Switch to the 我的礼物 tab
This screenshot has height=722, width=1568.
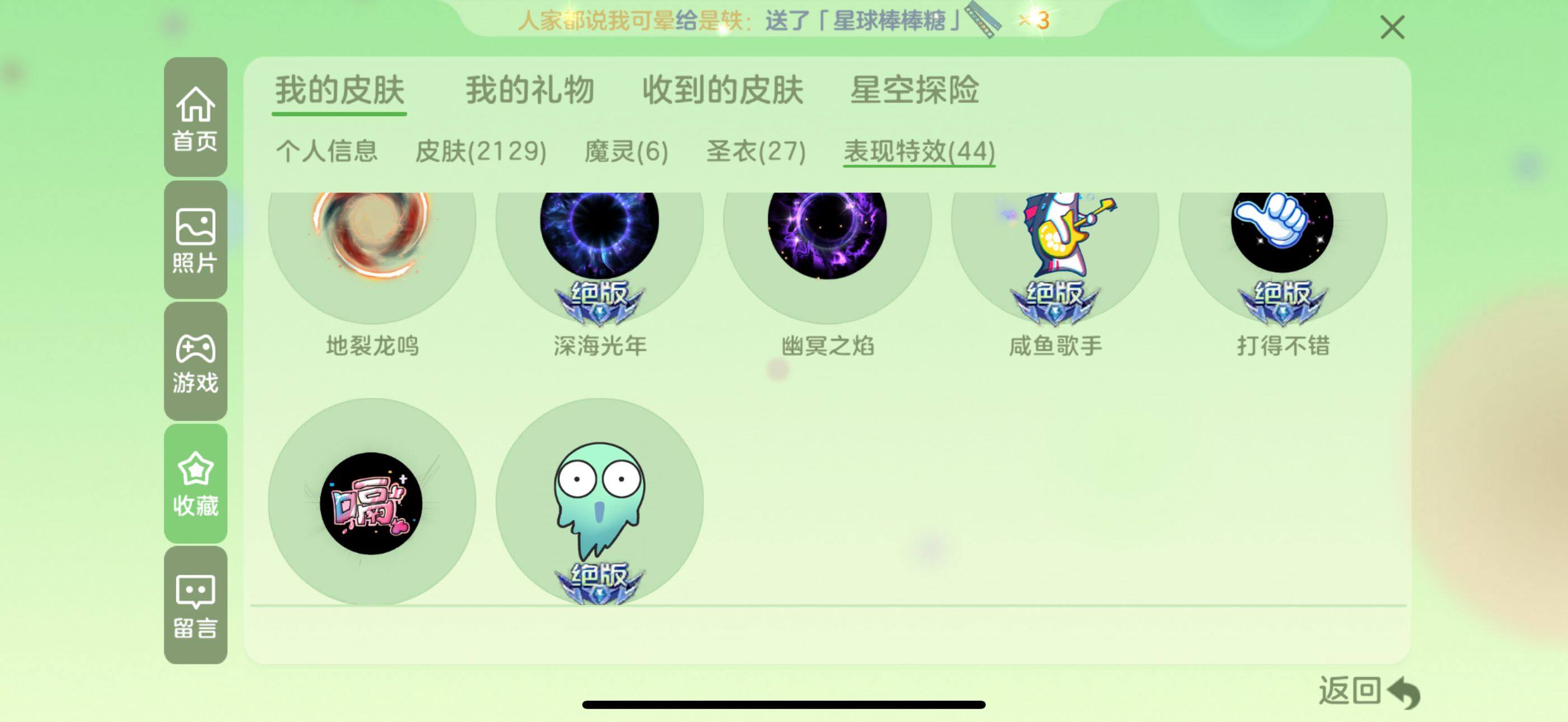(530, 90)
